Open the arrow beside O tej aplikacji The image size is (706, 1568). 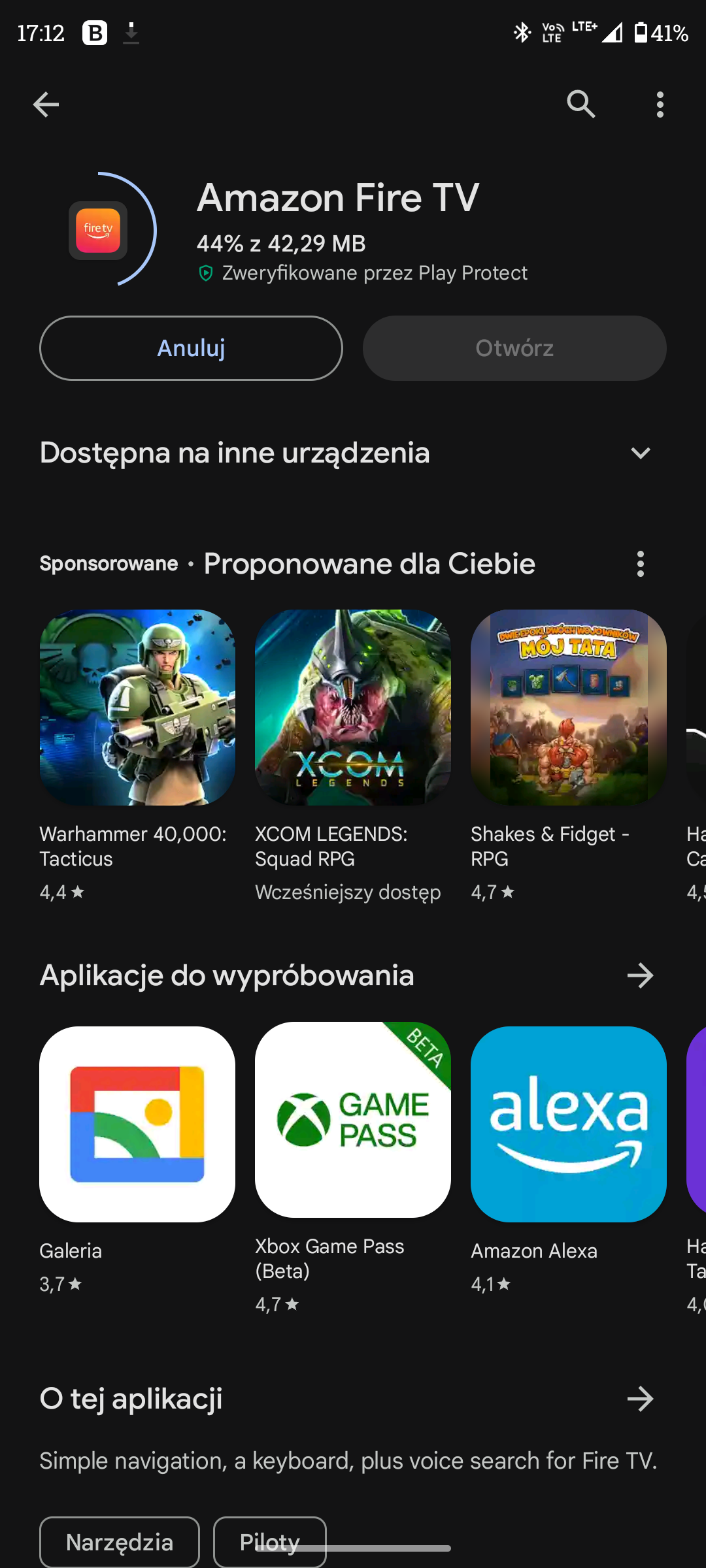pos(641,1399)
